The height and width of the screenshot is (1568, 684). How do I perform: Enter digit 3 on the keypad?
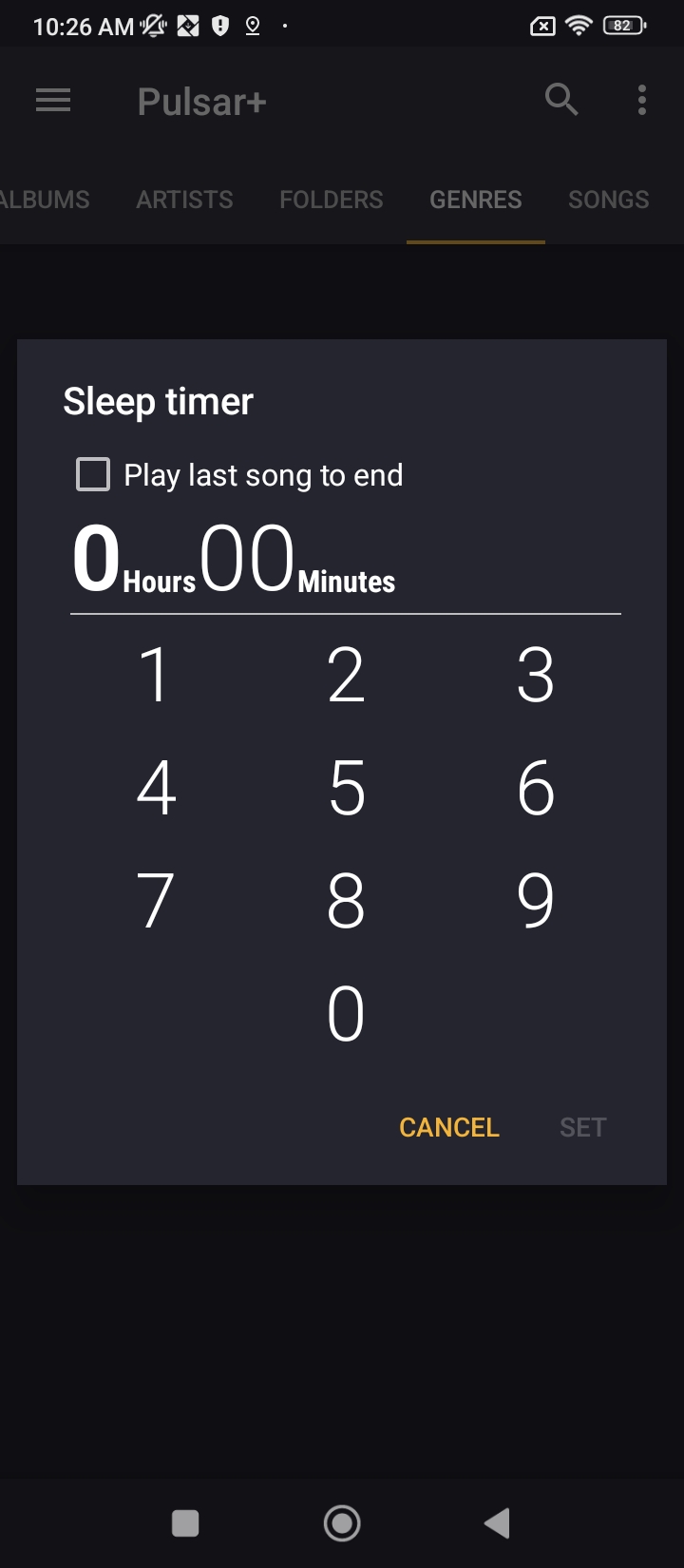click(x=536, y=676)
